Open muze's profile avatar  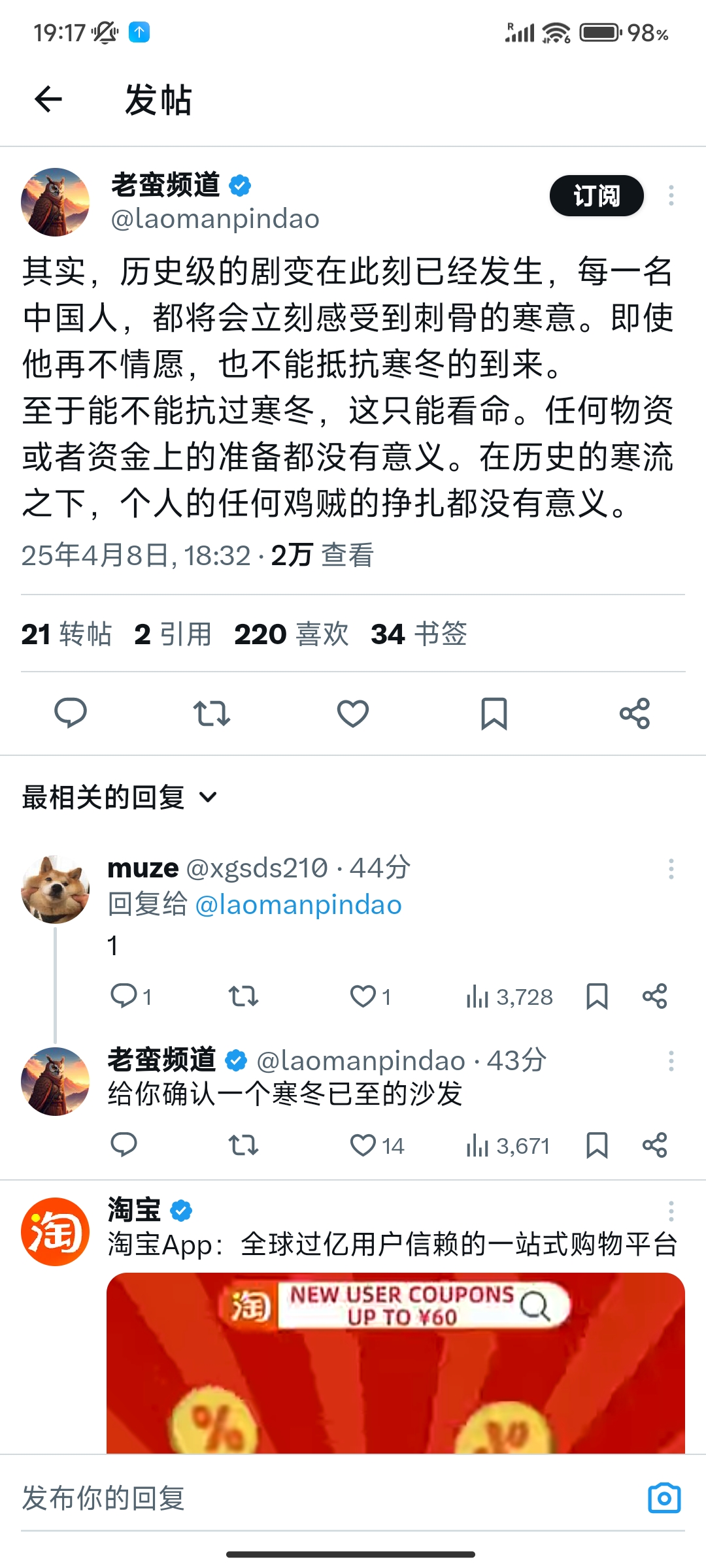(x=55, y=889)
